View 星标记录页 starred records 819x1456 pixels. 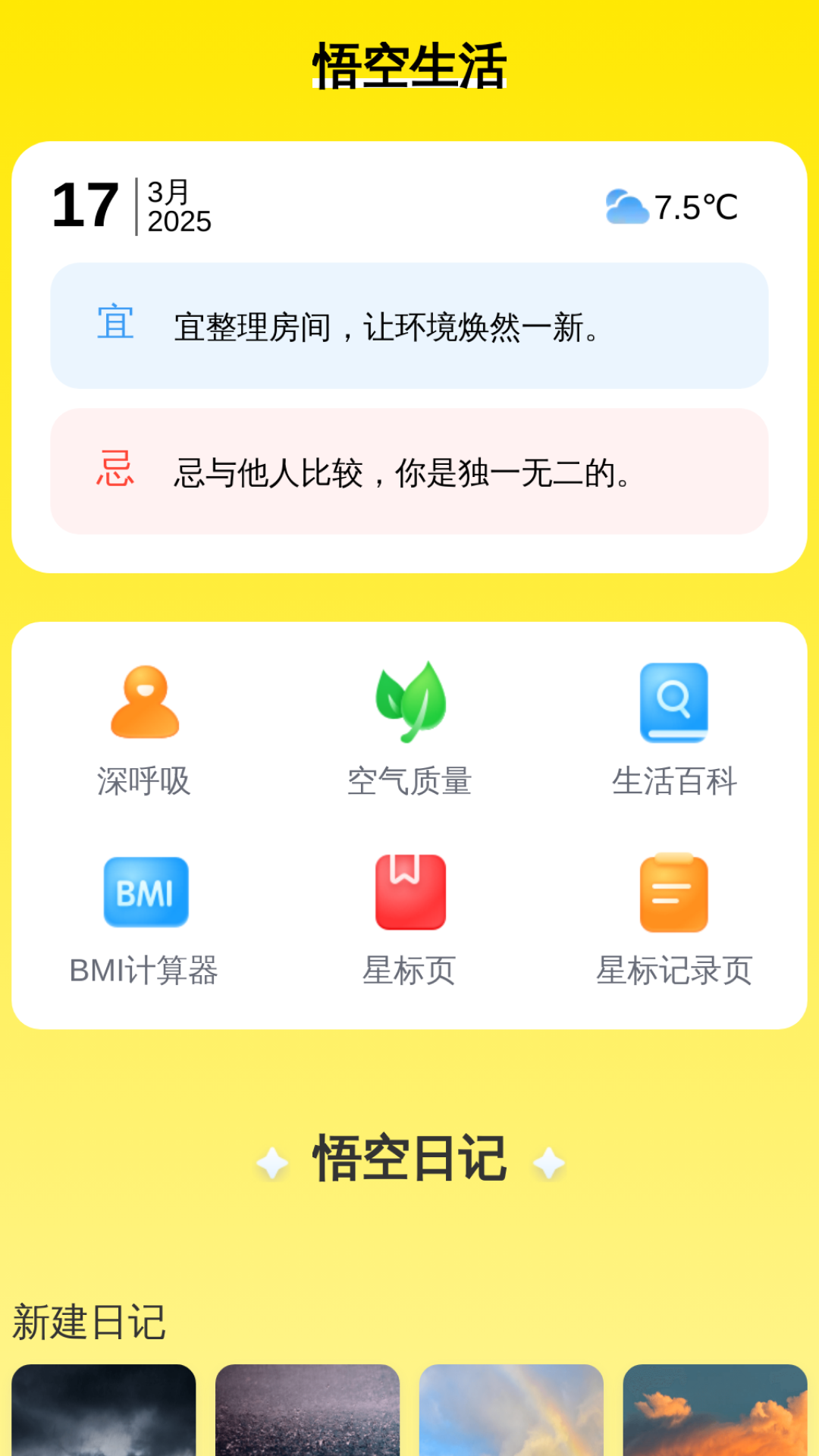(x=674, y=919)
